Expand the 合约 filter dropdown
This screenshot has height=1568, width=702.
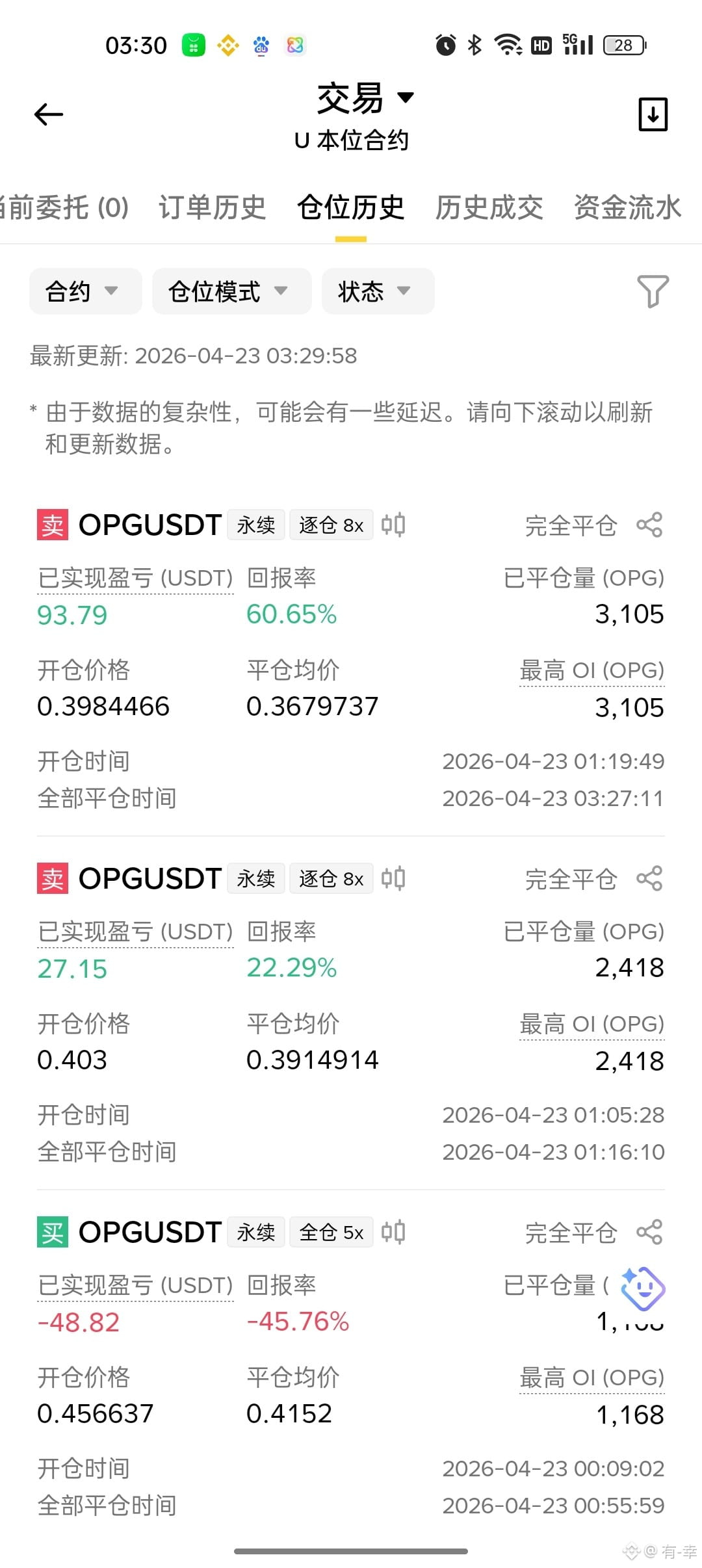point(85,291)
